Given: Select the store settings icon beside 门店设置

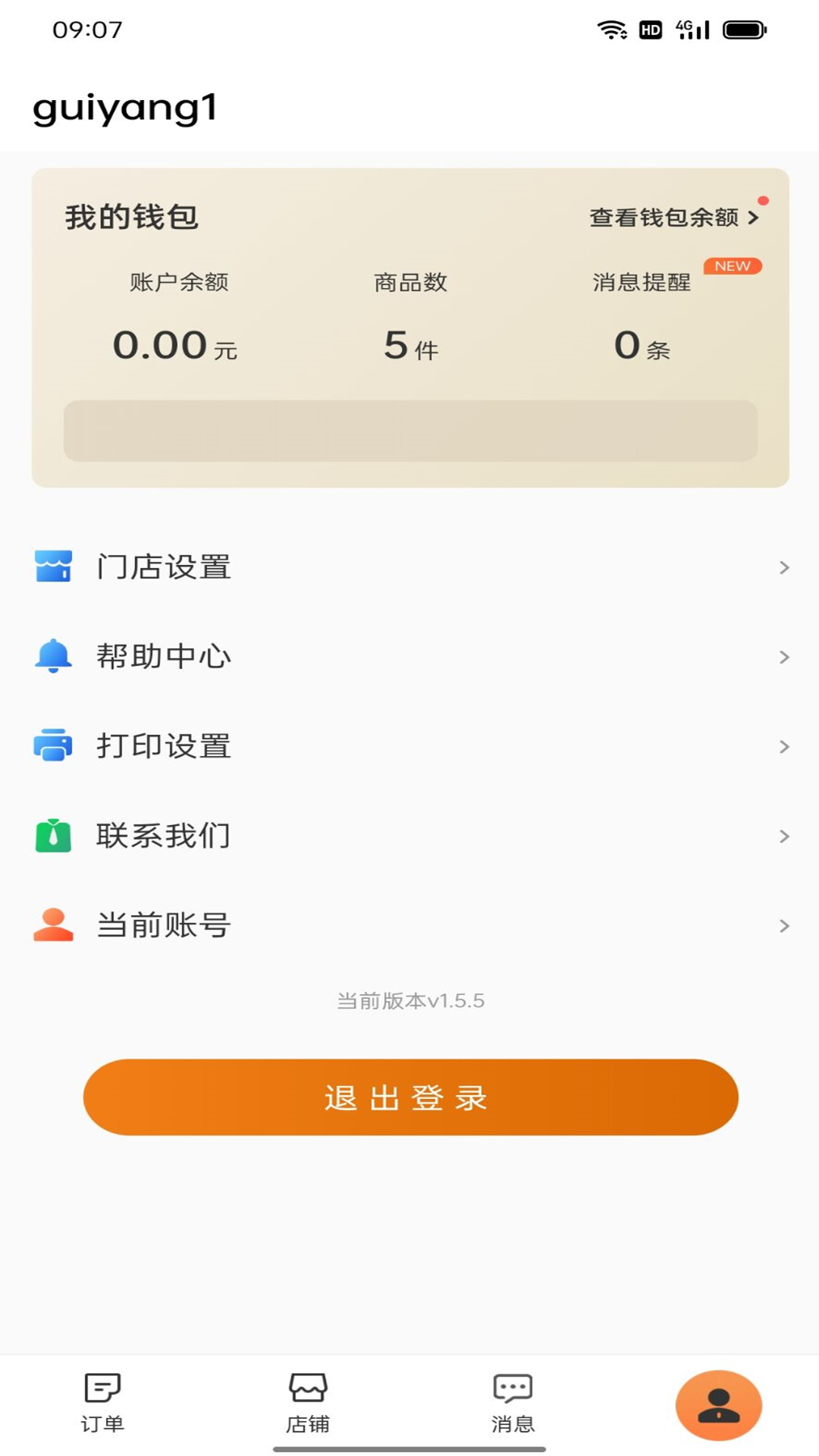Looking at the screenshot, I should pyautogui.click(x=52, y=566).
